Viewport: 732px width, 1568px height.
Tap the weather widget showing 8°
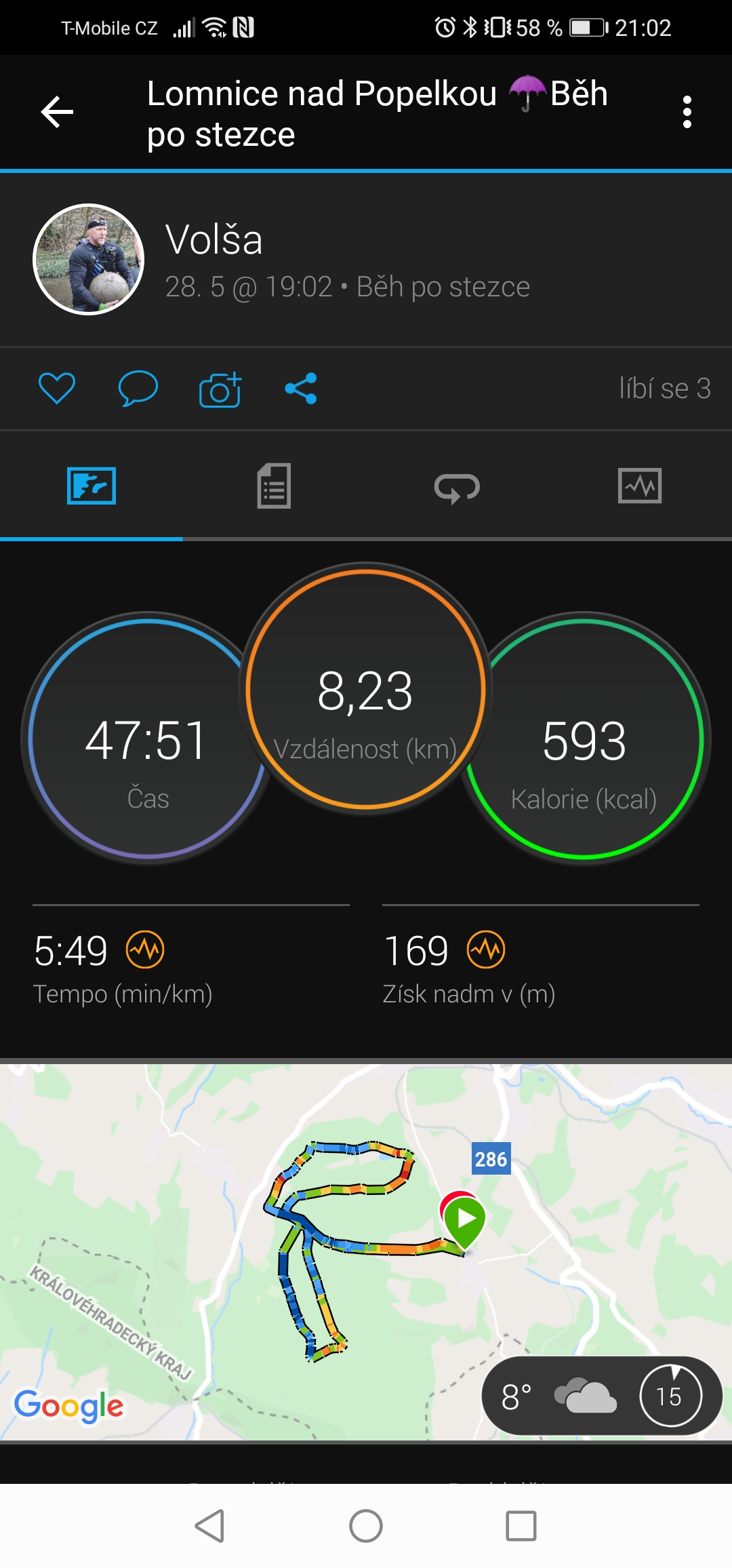(602, 1396)
